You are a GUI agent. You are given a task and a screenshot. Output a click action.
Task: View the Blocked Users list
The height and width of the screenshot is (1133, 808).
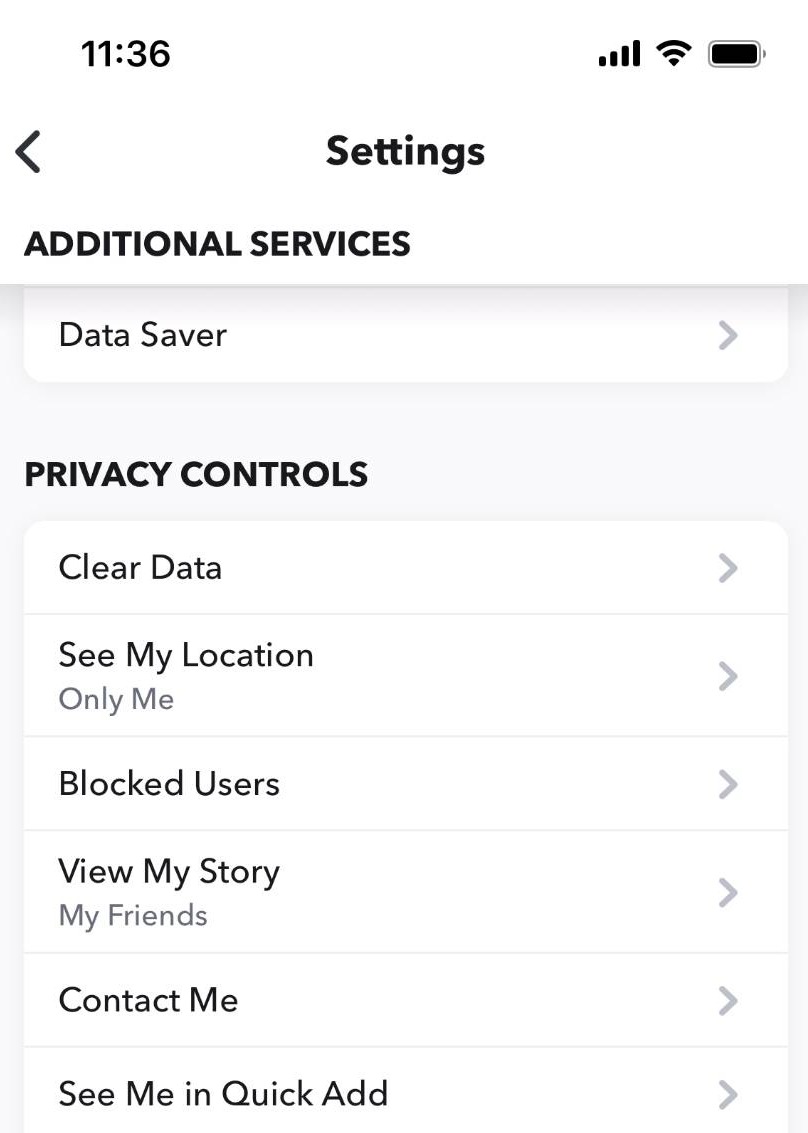[x=404, y=784]
